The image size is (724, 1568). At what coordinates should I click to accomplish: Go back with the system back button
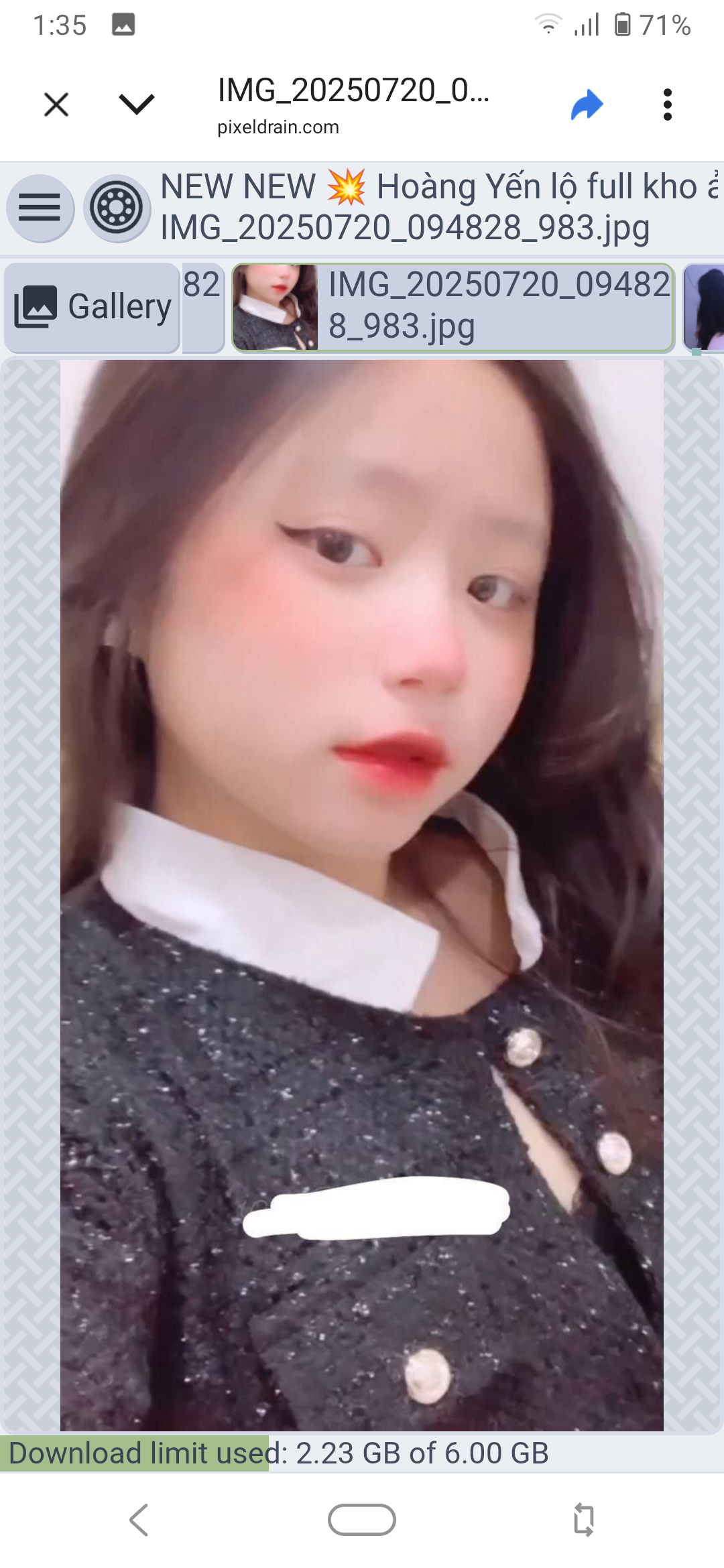139,1520
